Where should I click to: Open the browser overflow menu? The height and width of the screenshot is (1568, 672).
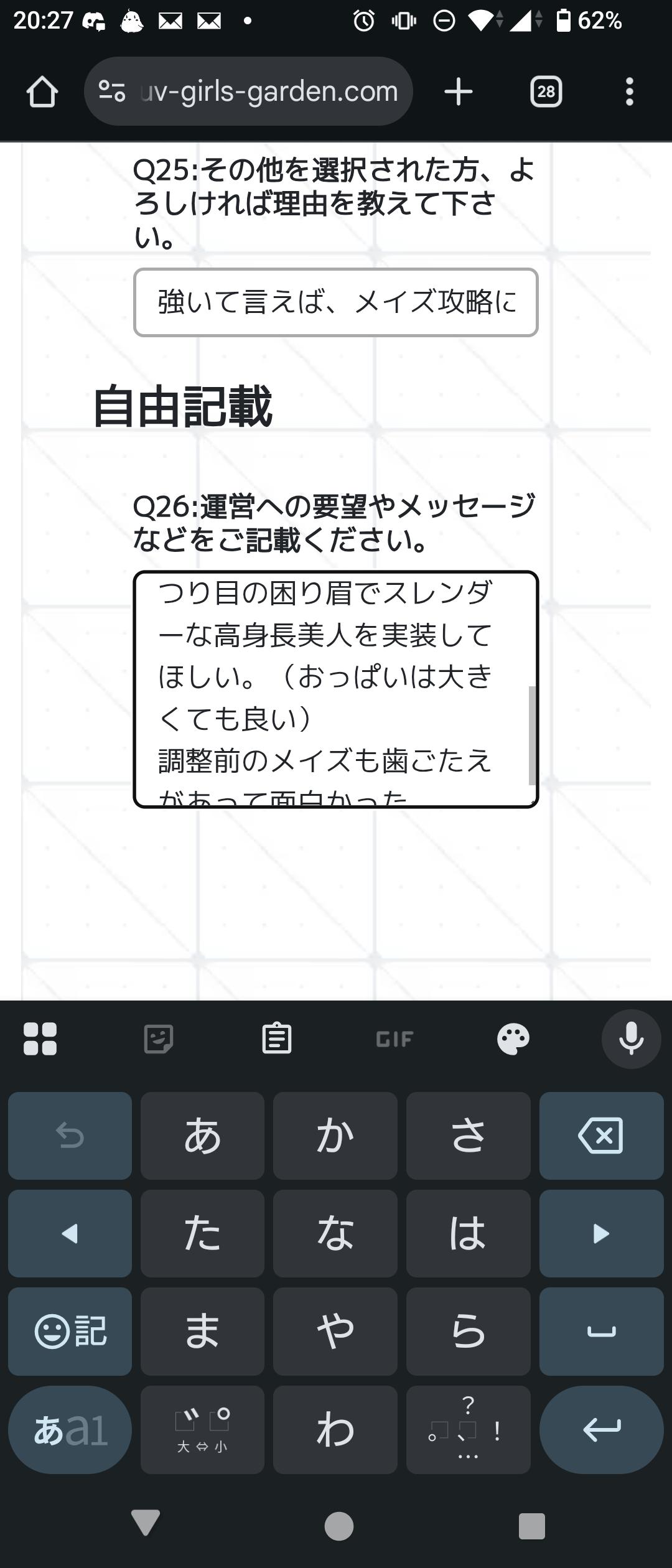click(x=629, y=92)
